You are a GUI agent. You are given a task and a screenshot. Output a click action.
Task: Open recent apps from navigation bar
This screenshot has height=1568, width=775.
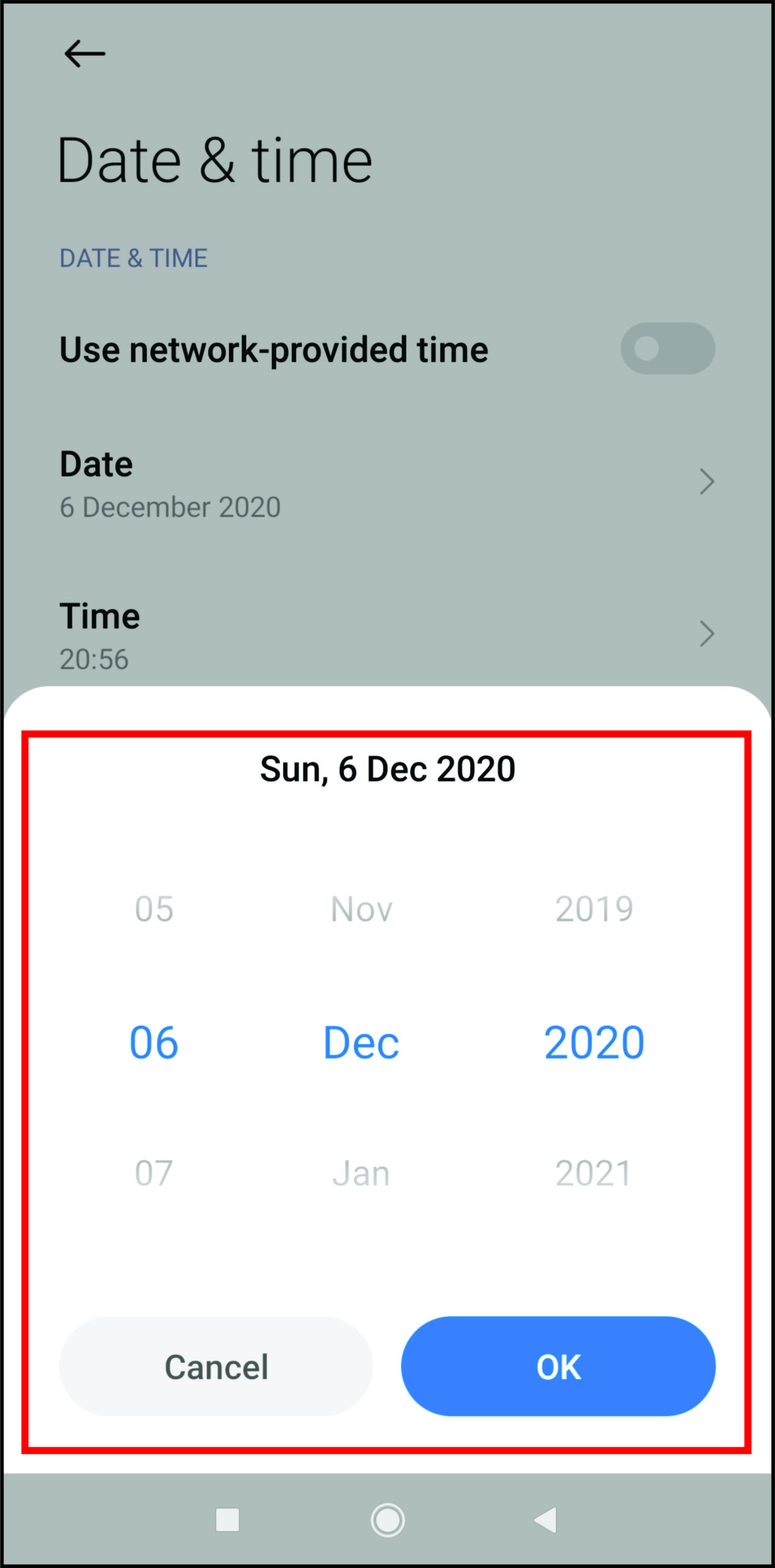[228, 1520]
